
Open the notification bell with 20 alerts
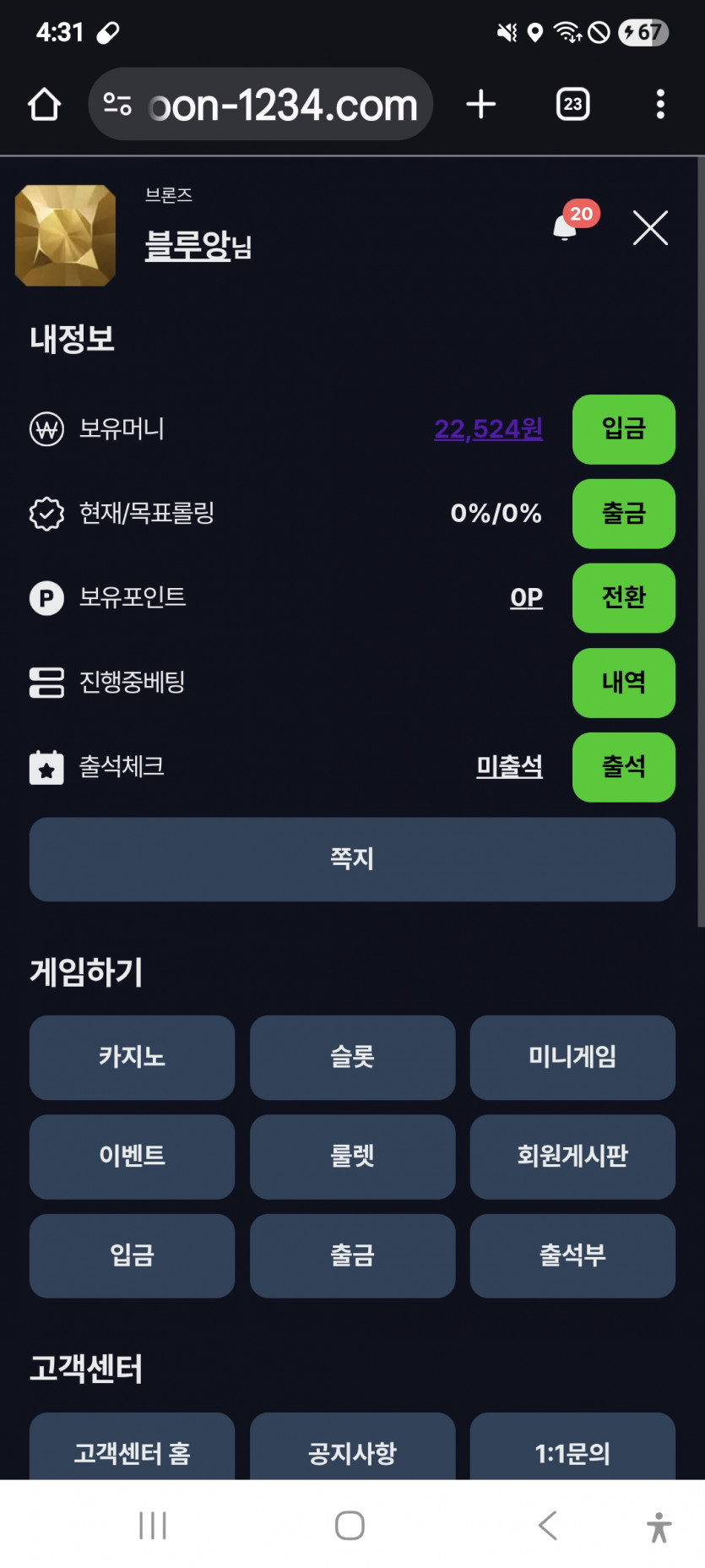click(x=564, y=226)
